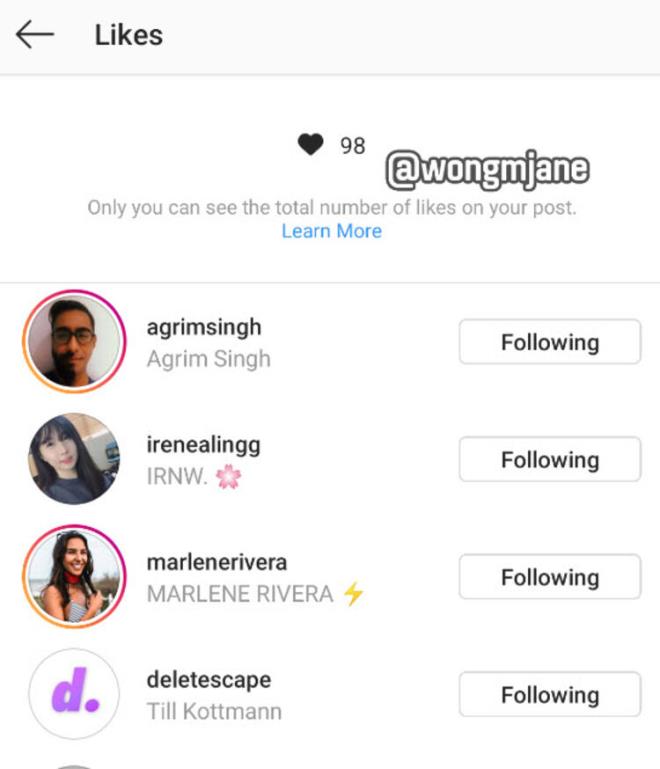Unfollow irenealingg via Following button

click(x=549, y=460)
